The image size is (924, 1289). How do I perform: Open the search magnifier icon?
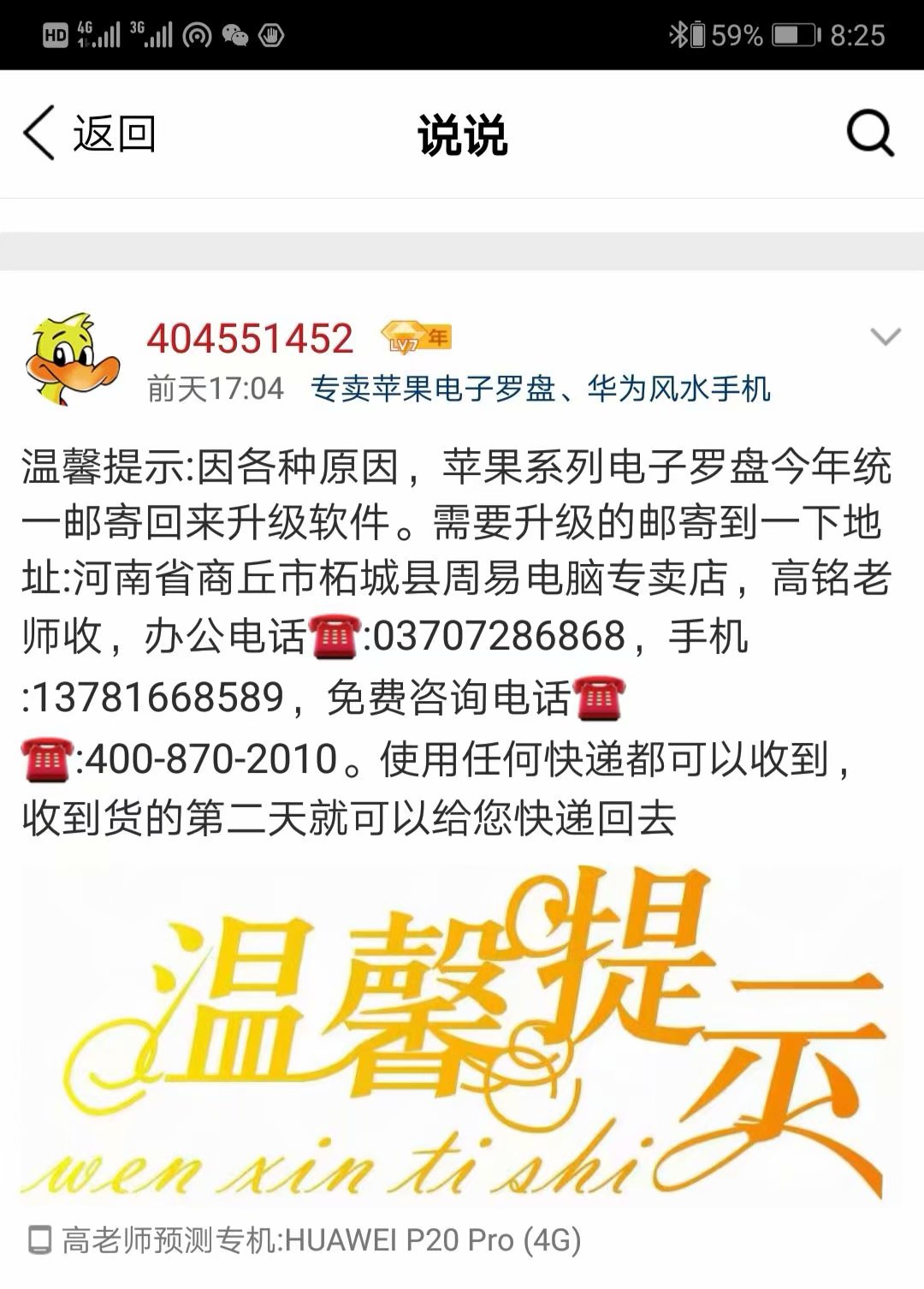pos(869,134)
